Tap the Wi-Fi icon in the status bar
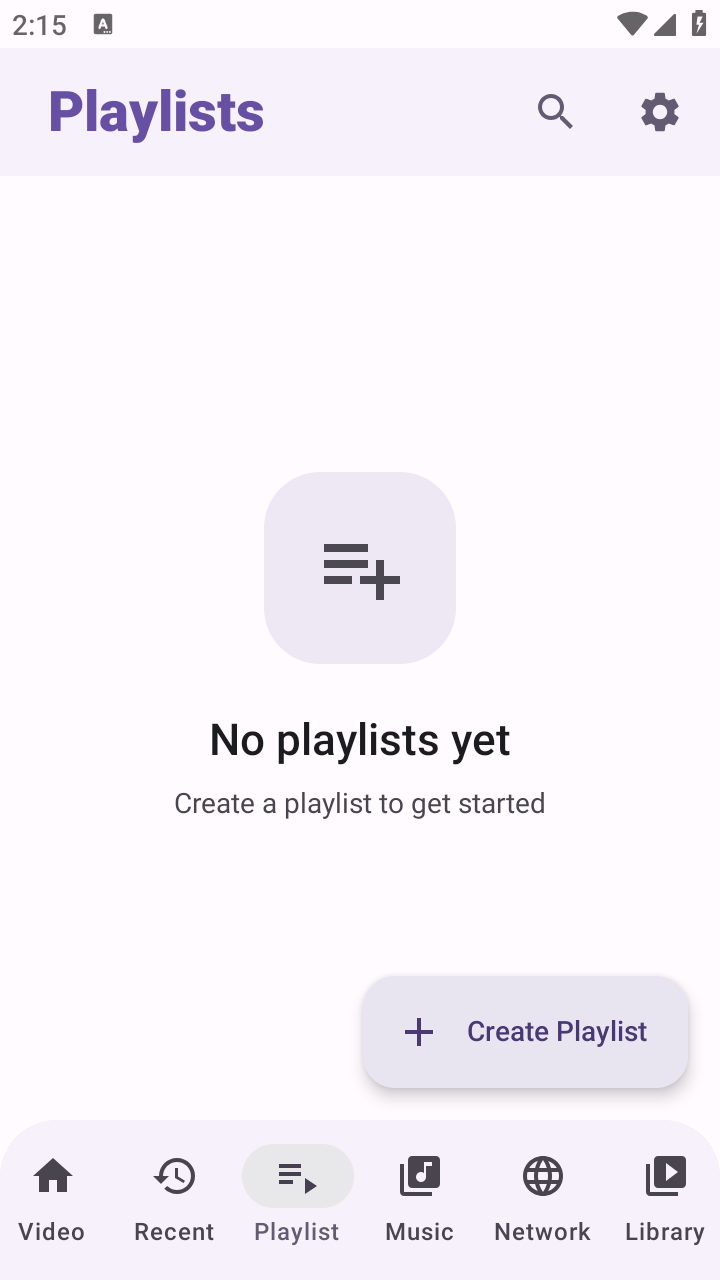This screenshot has width=720, height=1280. click(x=632, y=24)
